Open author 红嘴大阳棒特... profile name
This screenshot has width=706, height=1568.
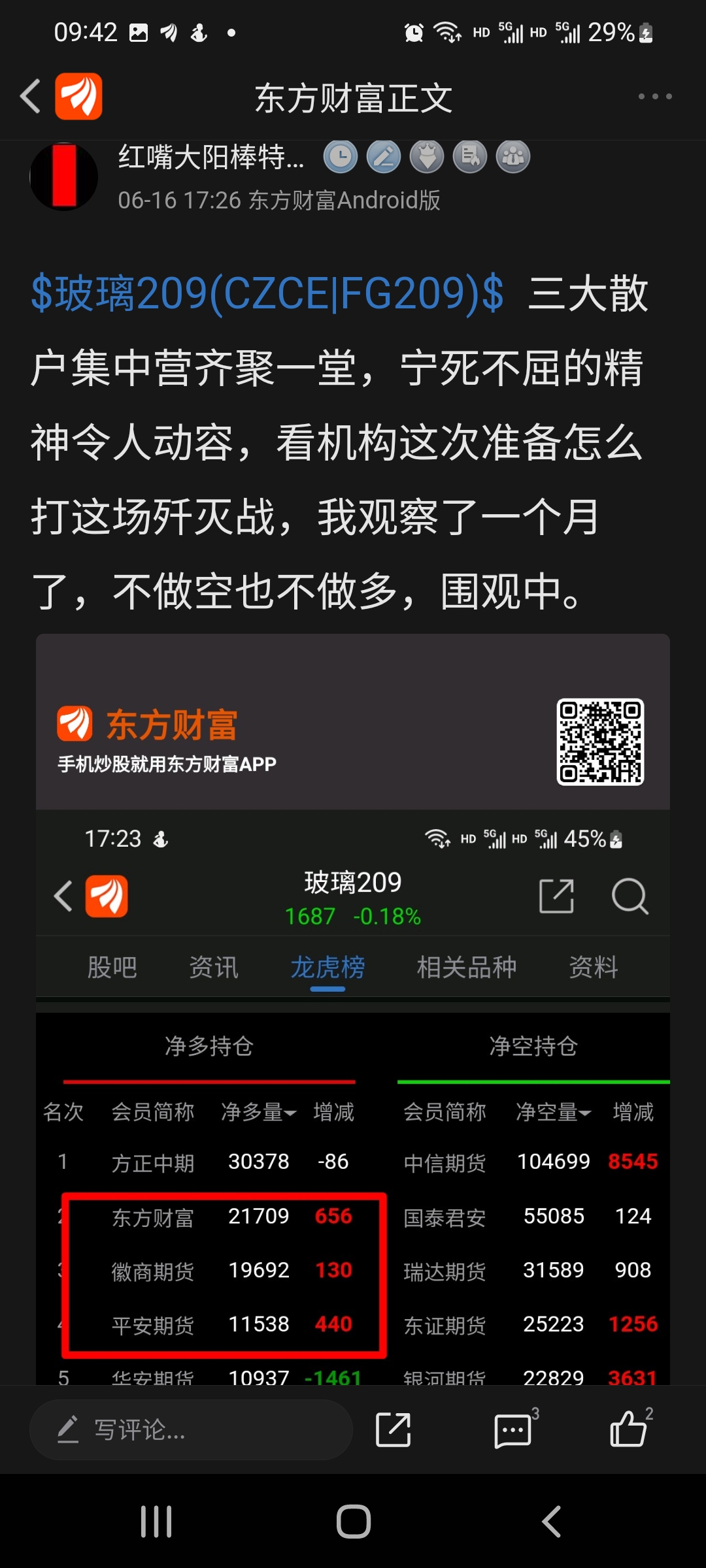(211, 157)
